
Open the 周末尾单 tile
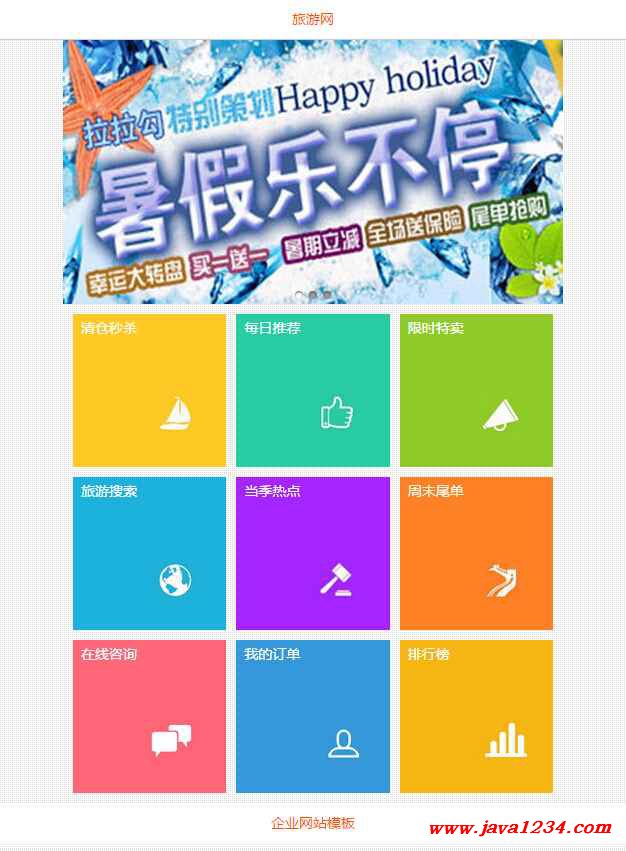click(476, 553)
